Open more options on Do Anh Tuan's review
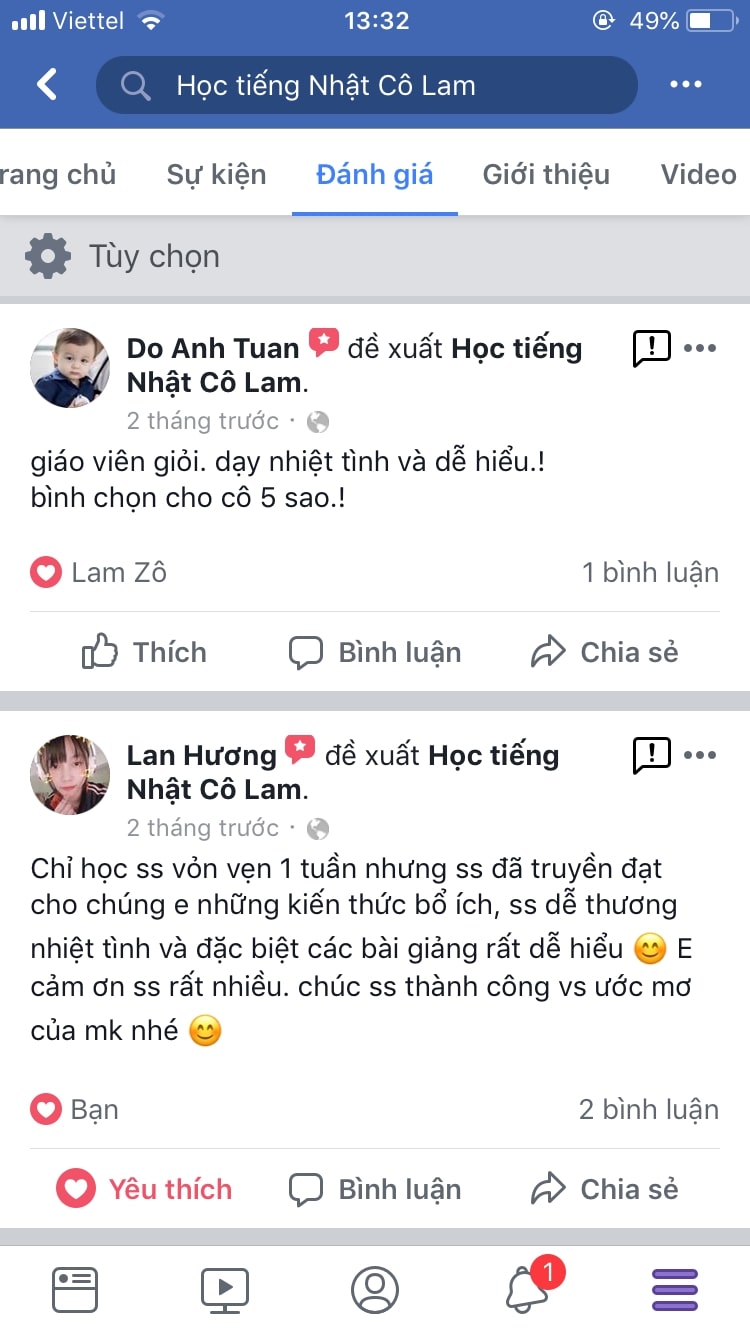 [x=700, y=348]
